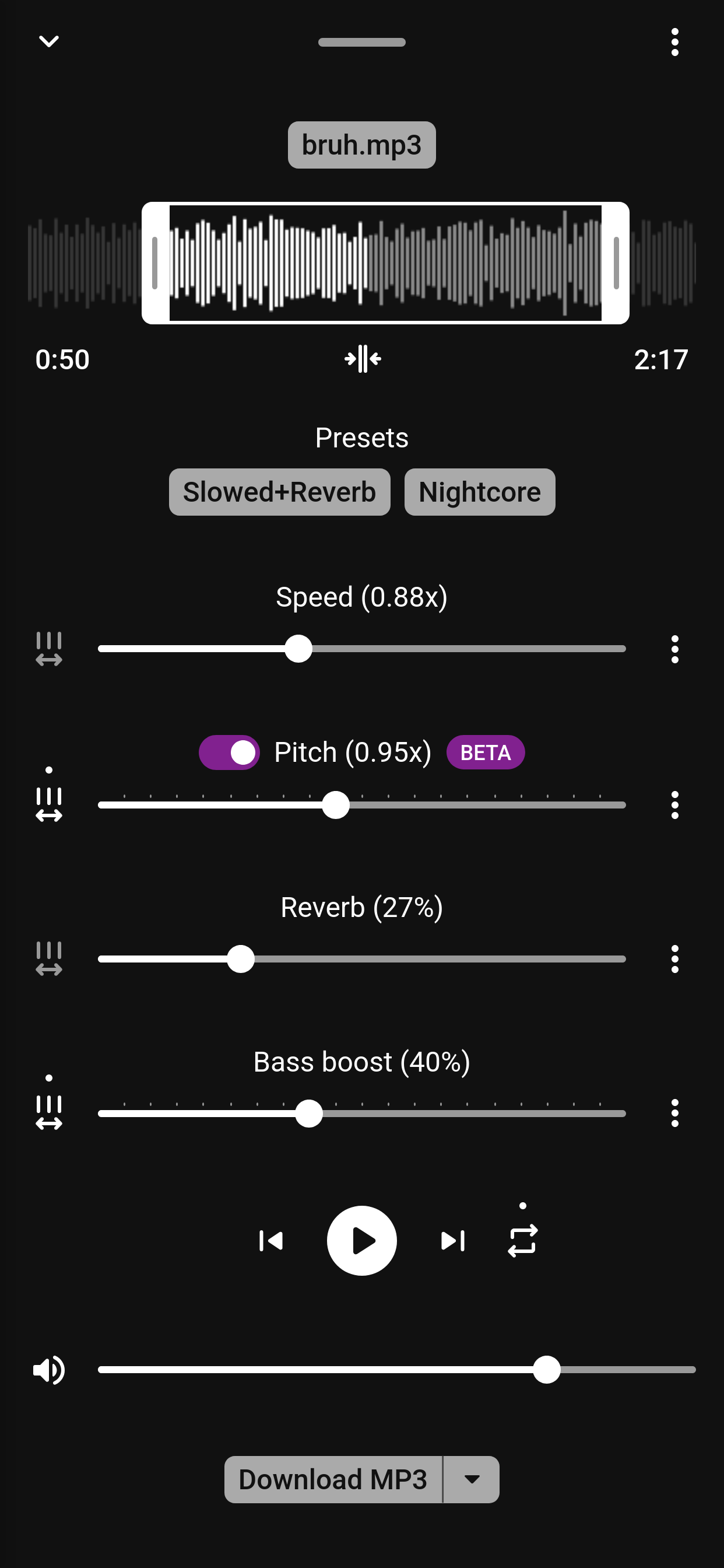Expand the download format dropdown arrow
Viewport: 724px width, 1568px height.
[x=472, y=1479]
